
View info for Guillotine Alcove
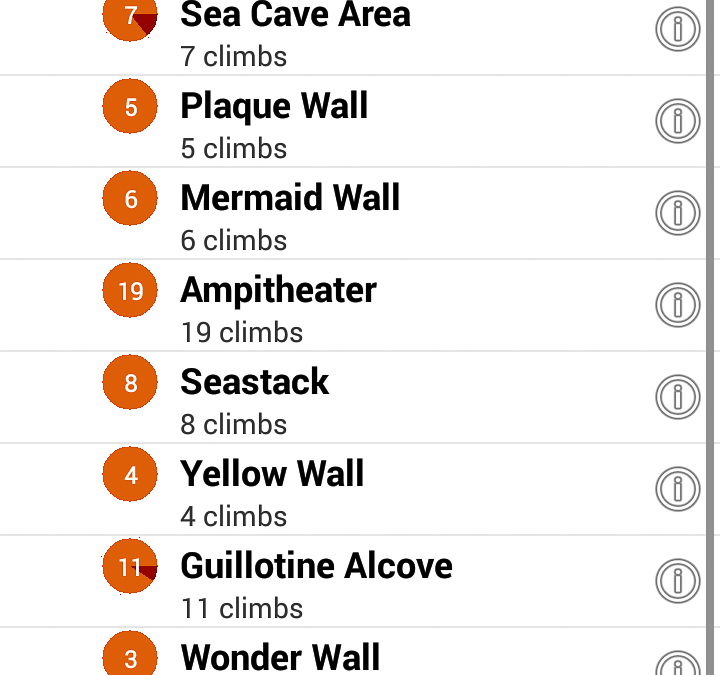tap(677, 581)
